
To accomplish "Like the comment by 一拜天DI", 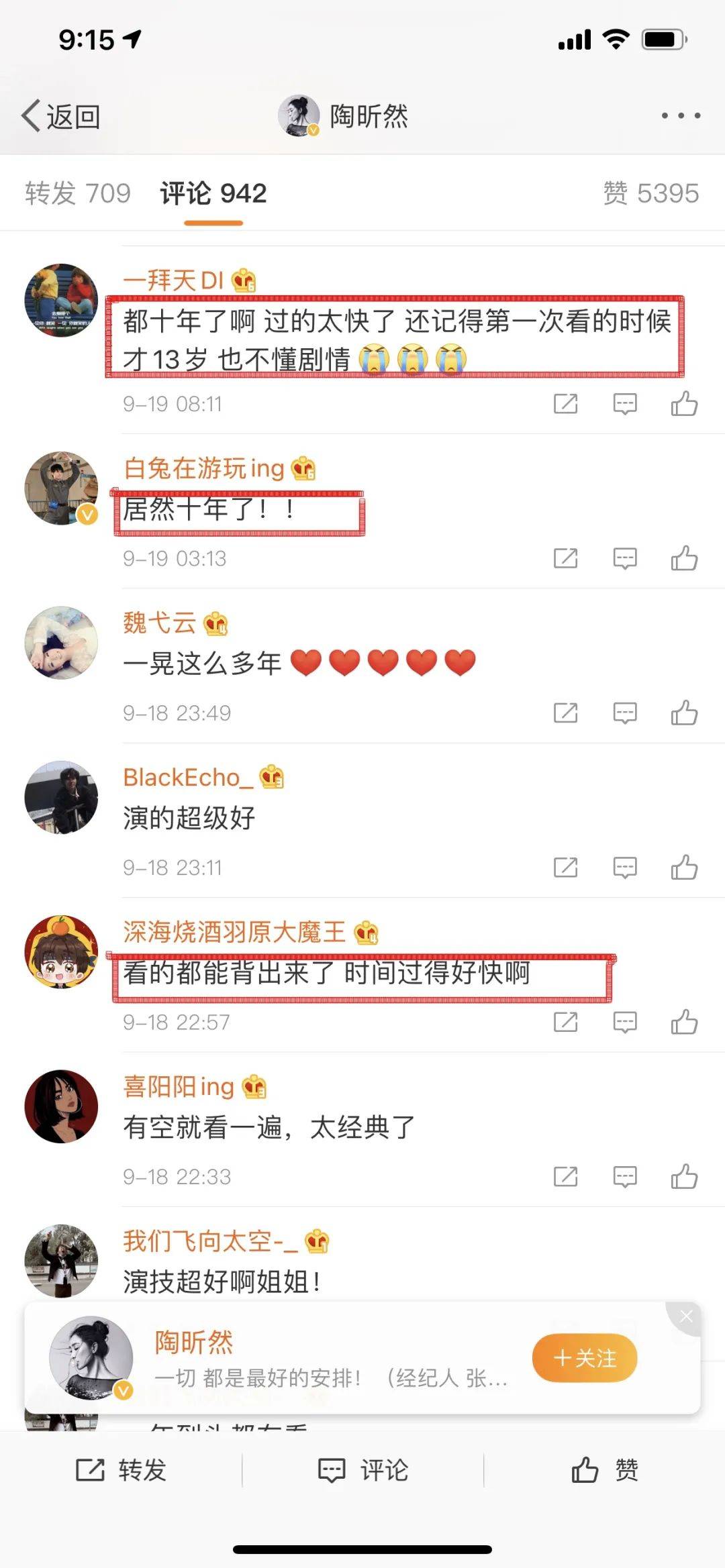I will 684,404.
